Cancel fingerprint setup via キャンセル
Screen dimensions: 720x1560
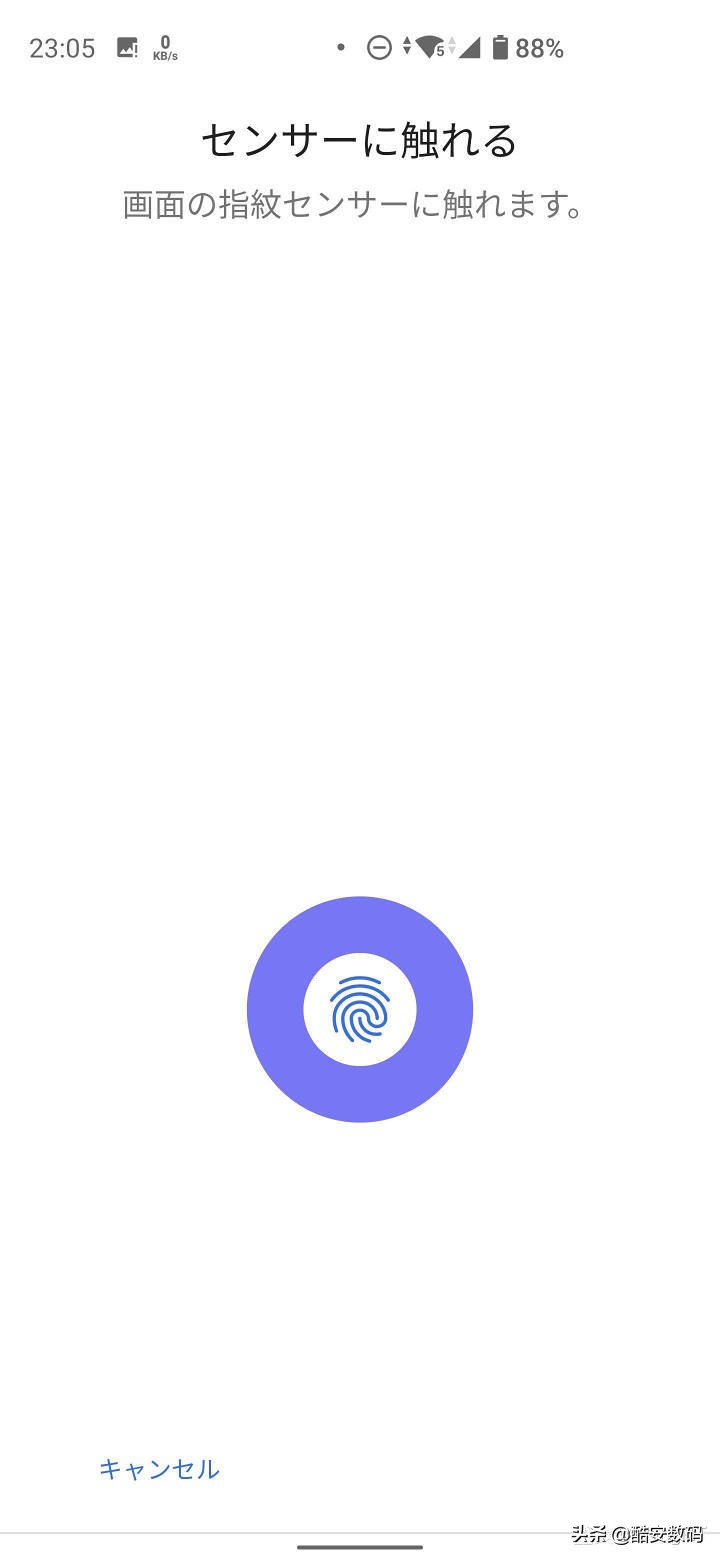click(159, 1468)
